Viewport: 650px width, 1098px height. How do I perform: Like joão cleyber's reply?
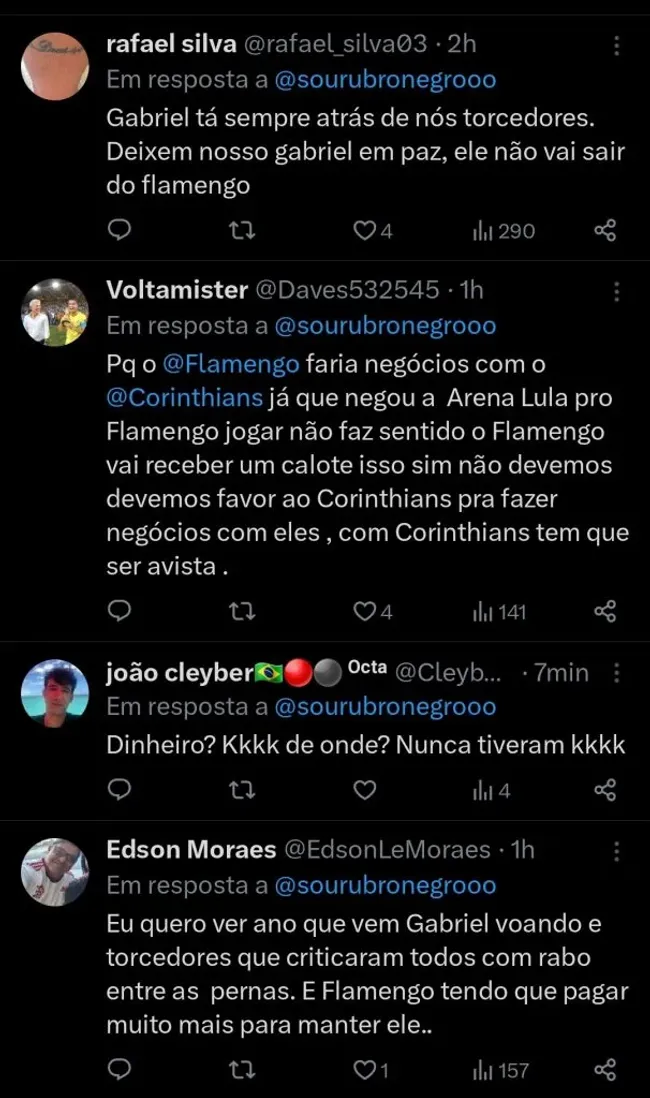(x=365, y=791)
